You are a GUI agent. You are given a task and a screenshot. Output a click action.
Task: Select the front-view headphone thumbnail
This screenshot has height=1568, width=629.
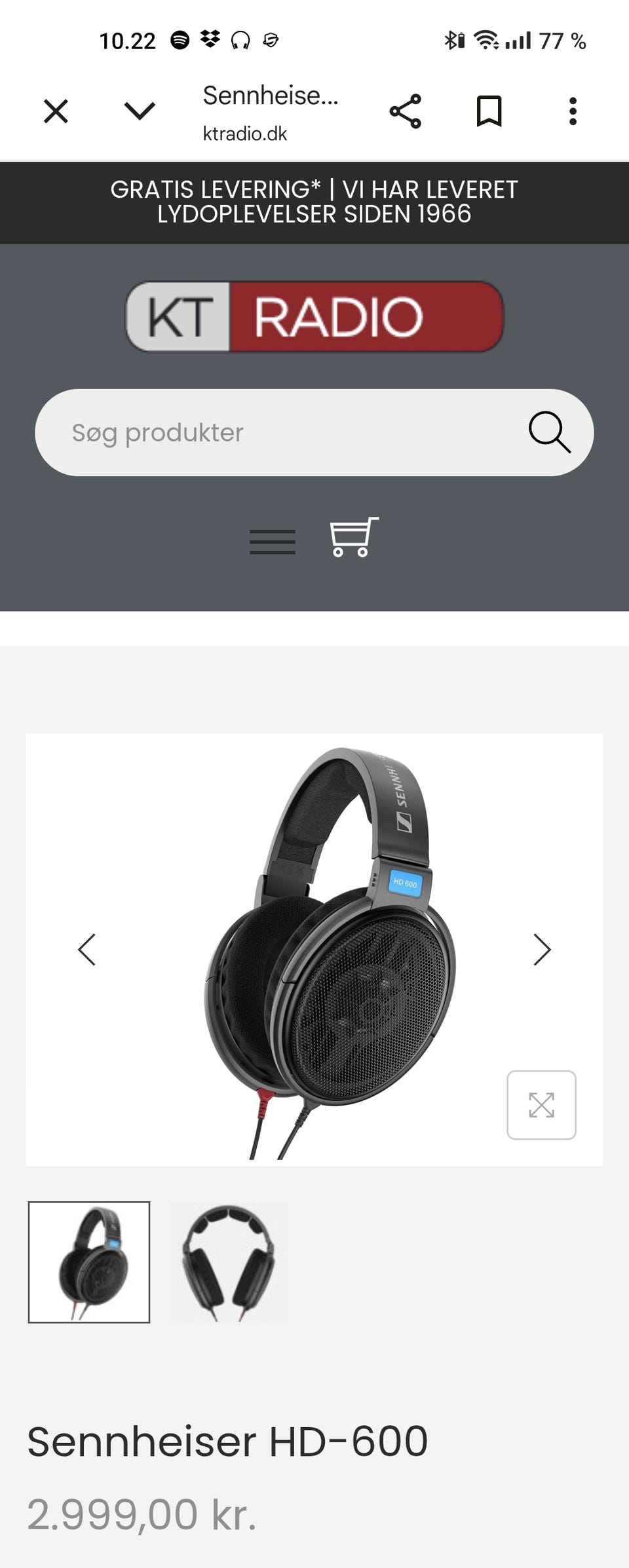tap(229, 1262)
